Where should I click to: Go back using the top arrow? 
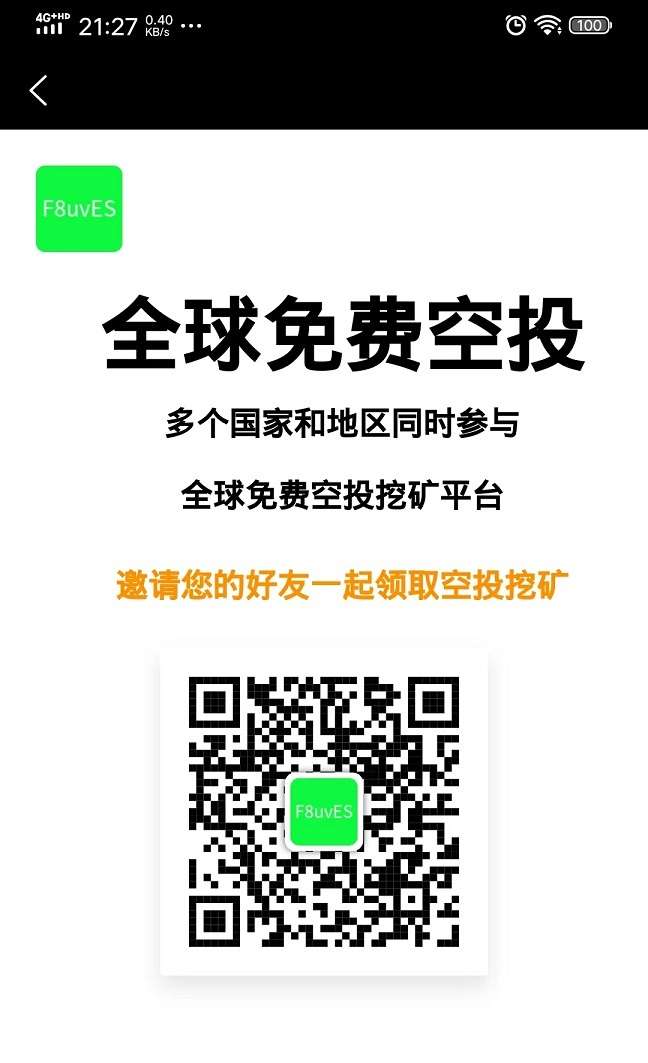(39, 90)
